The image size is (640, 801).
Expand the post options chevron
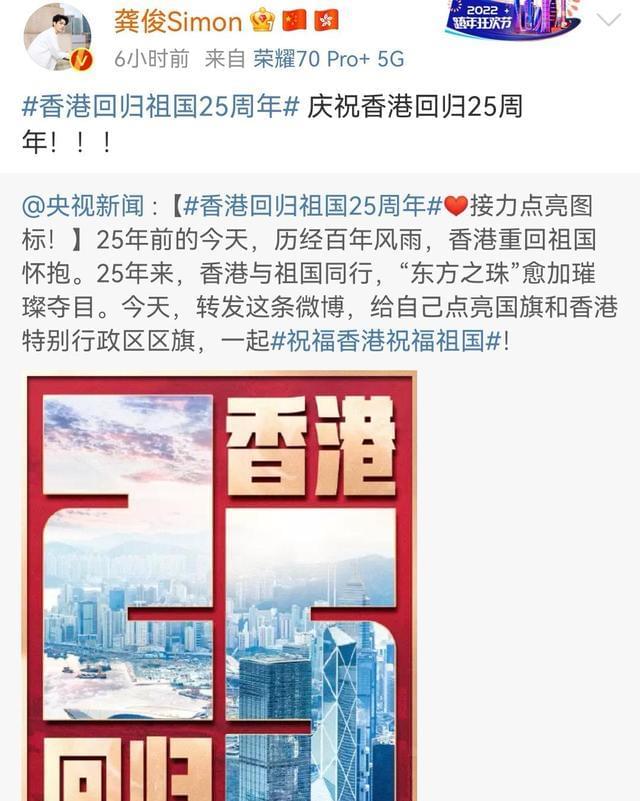[608, 21]
